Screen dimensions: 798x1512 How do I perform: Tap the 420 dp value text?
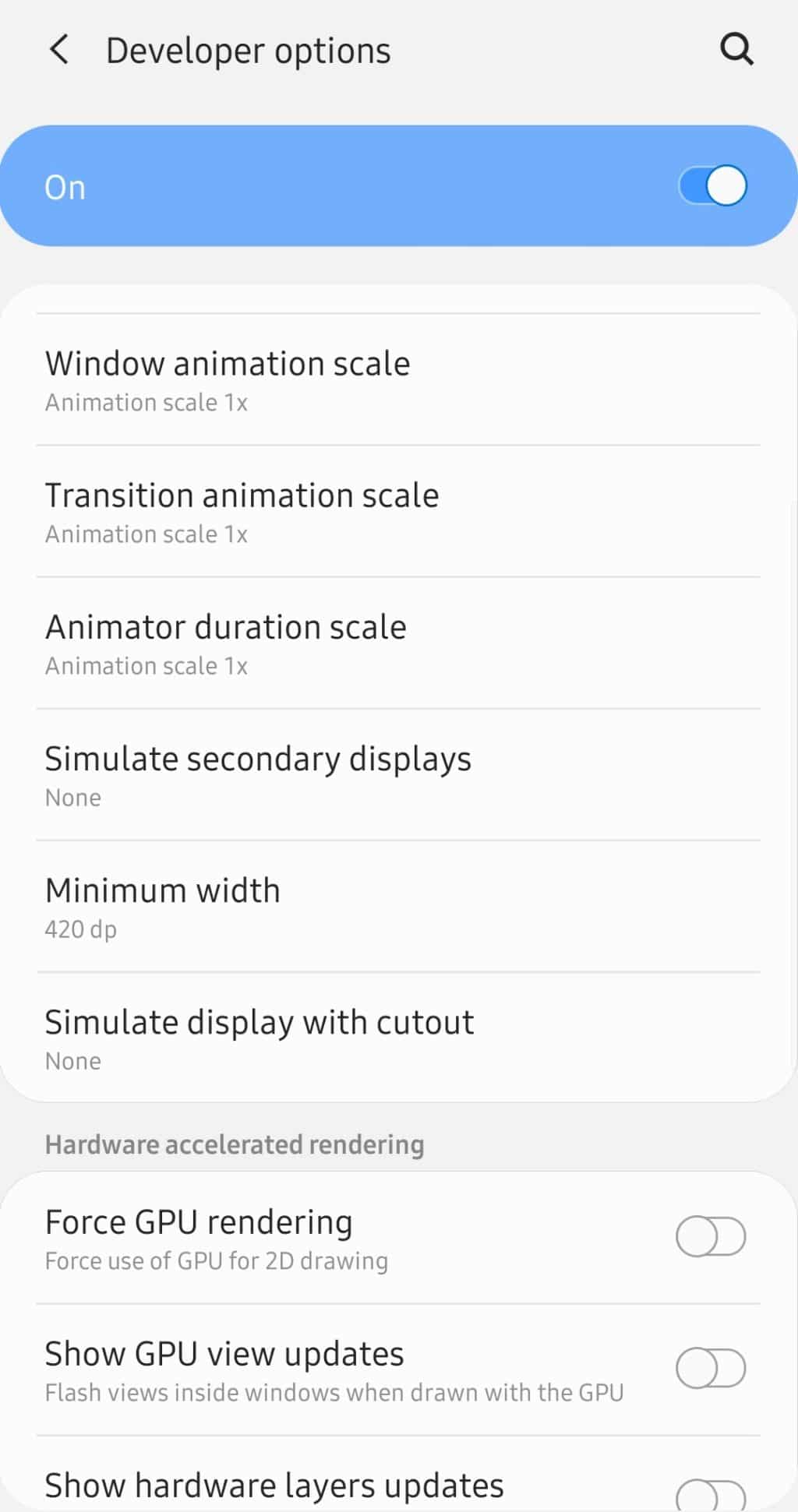[x=80, y=929]
